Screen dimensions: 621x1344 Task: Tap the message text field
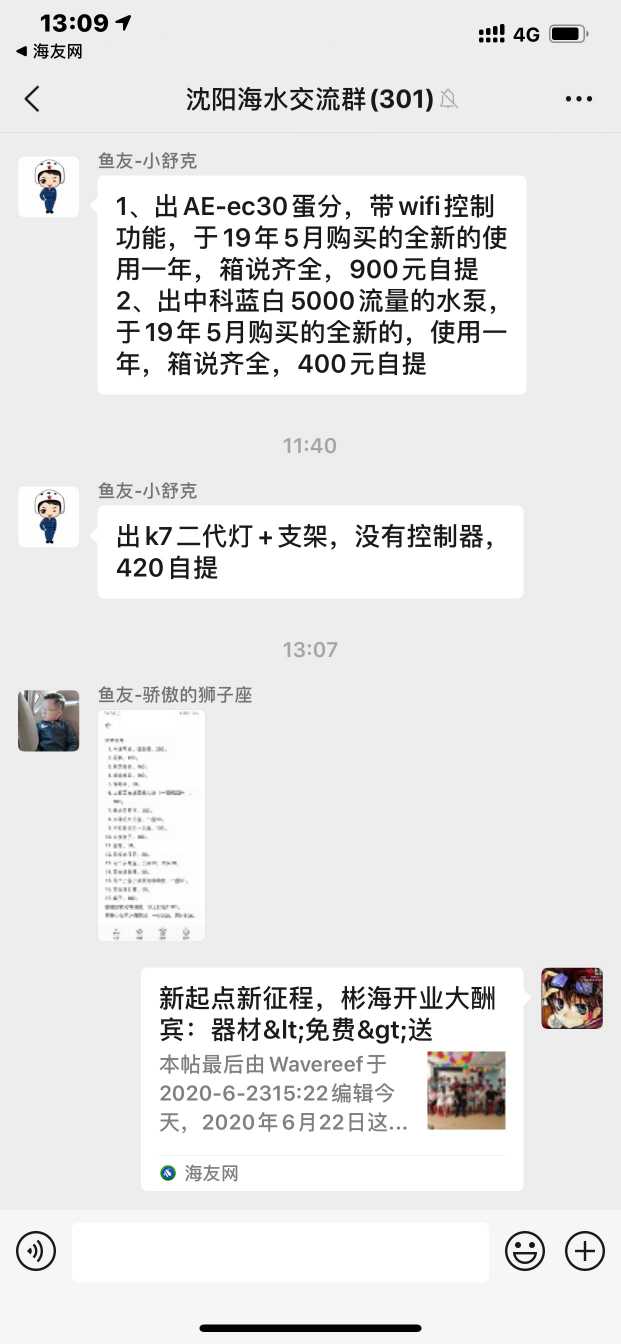pyautogui.click(x=280, y=1251)
